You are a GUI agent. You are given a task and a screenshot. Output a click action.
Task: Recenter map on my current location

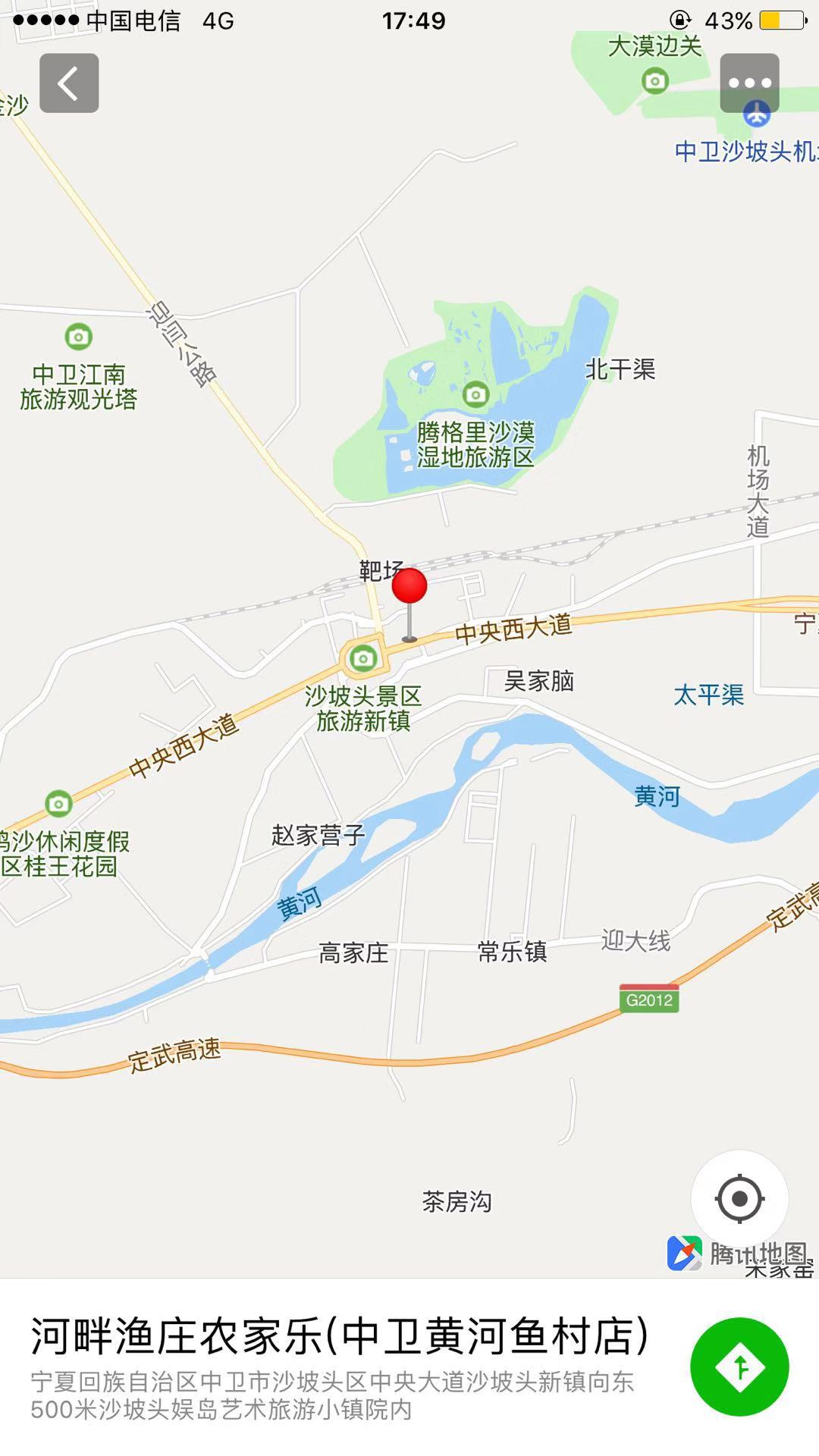[739, 1199]
